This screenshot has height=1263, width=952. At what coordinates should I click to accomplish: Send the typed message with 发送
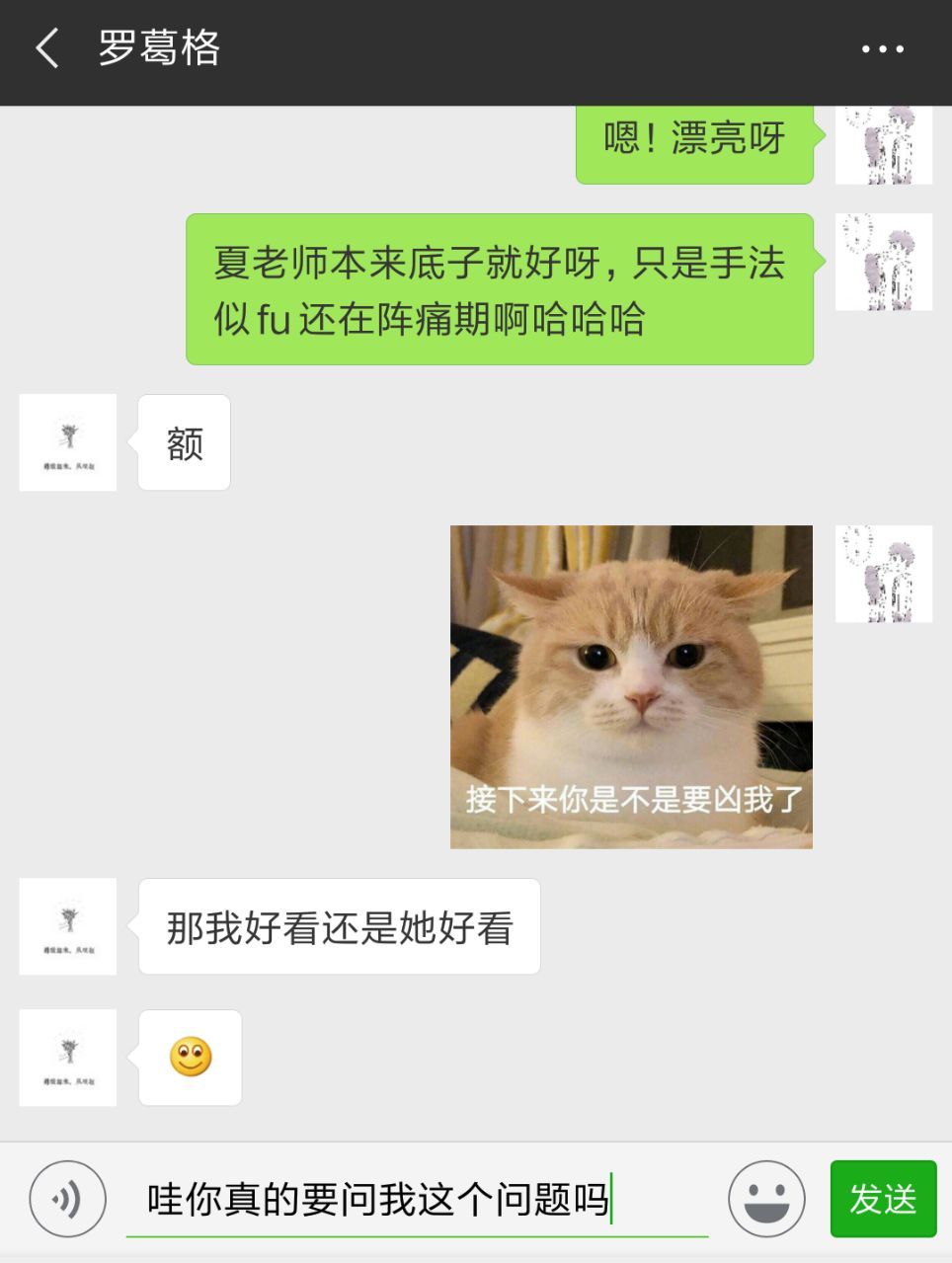[883, 1199]
